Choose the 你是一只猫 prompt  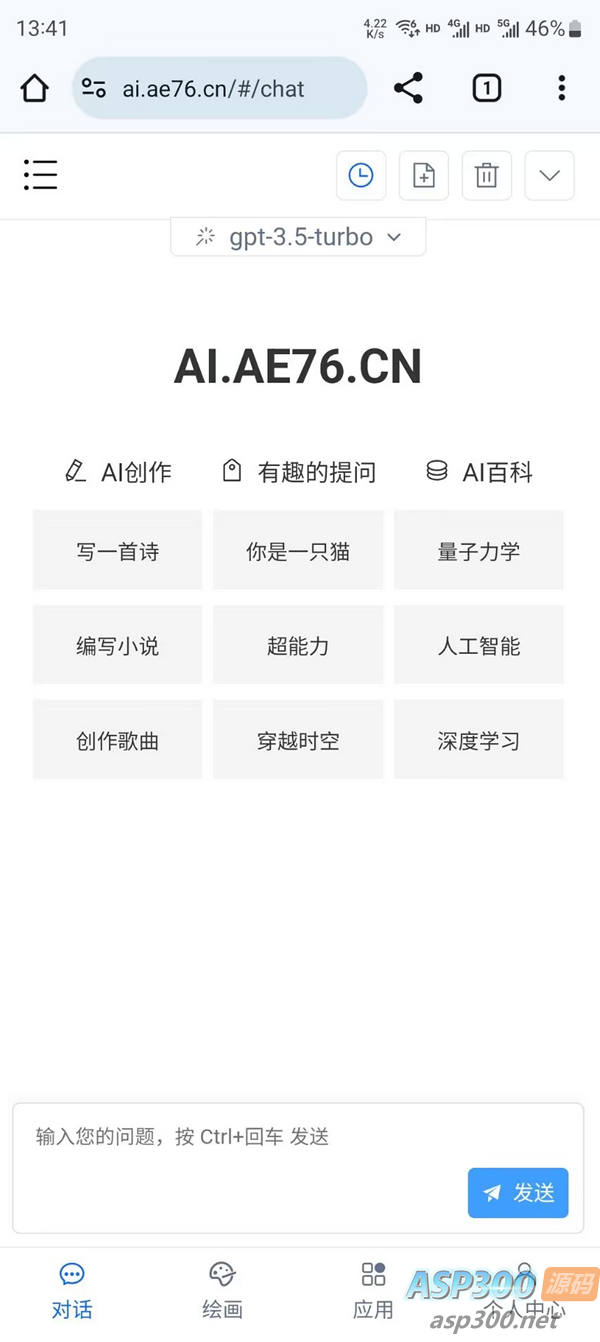[x=298, y=551]
